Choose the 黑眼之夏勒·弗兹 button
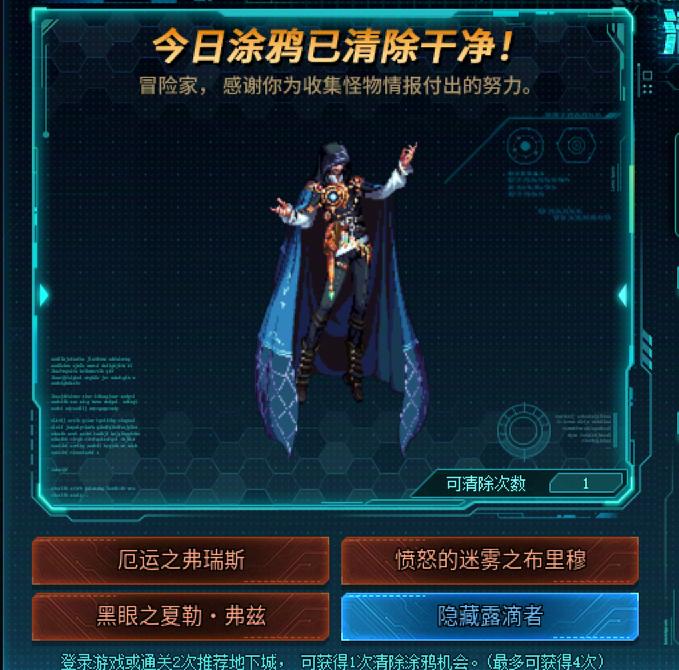Image resolution: width=679 pixels, height=670 pixels. 180,615
